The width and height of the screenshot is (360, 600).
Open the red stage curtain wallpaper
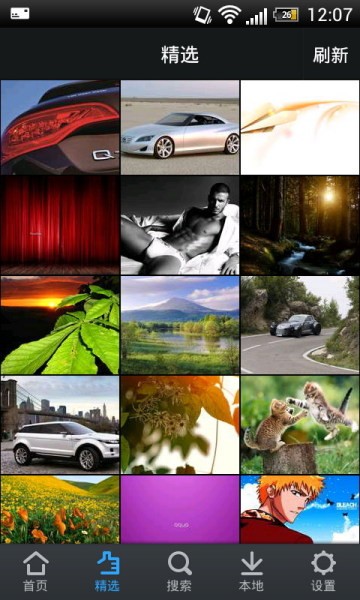(x=60, y=225)
